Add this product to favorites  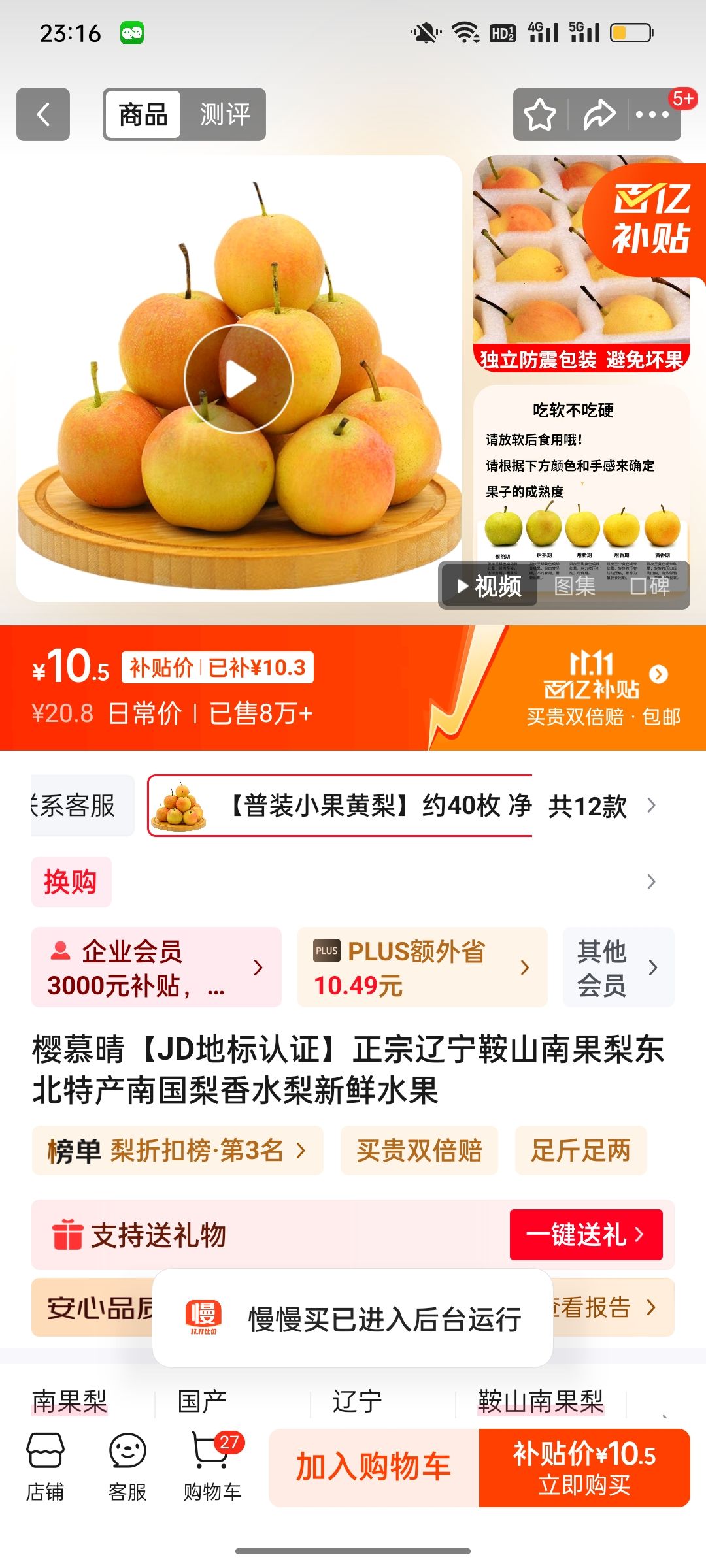point(541,115)
